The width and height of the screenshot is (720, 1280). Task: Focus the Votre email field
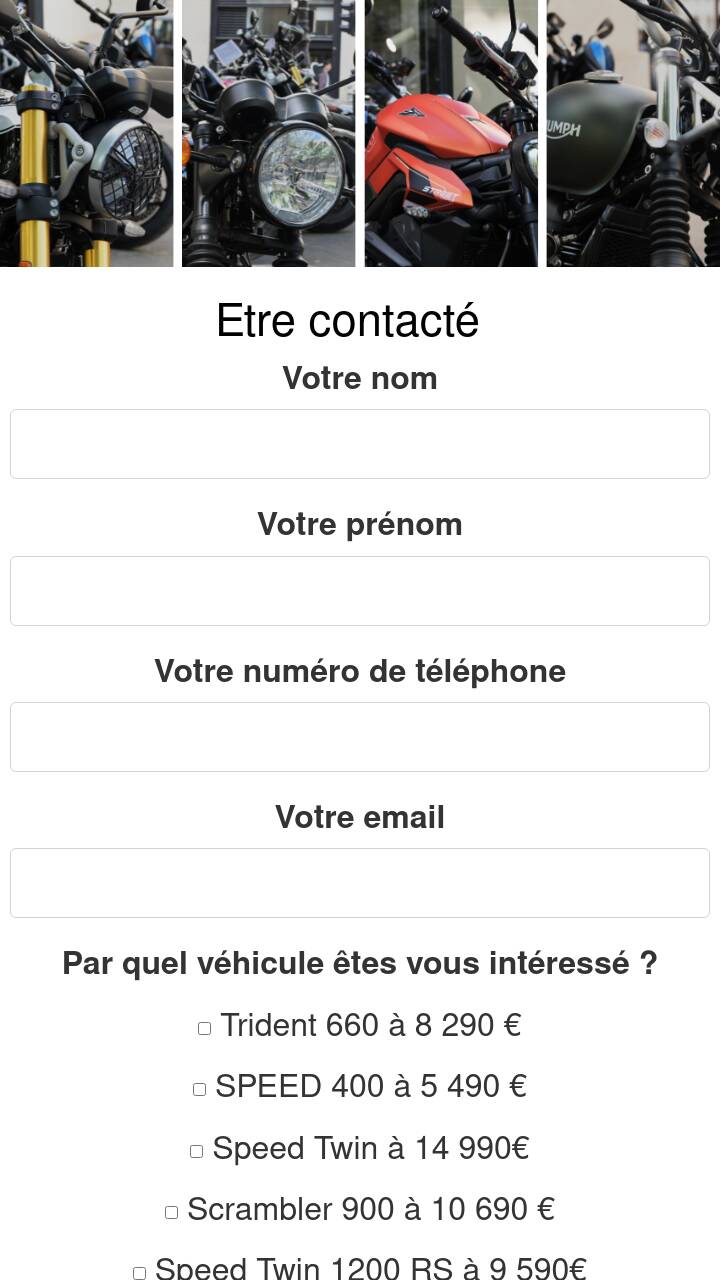[x=360, y=883]
